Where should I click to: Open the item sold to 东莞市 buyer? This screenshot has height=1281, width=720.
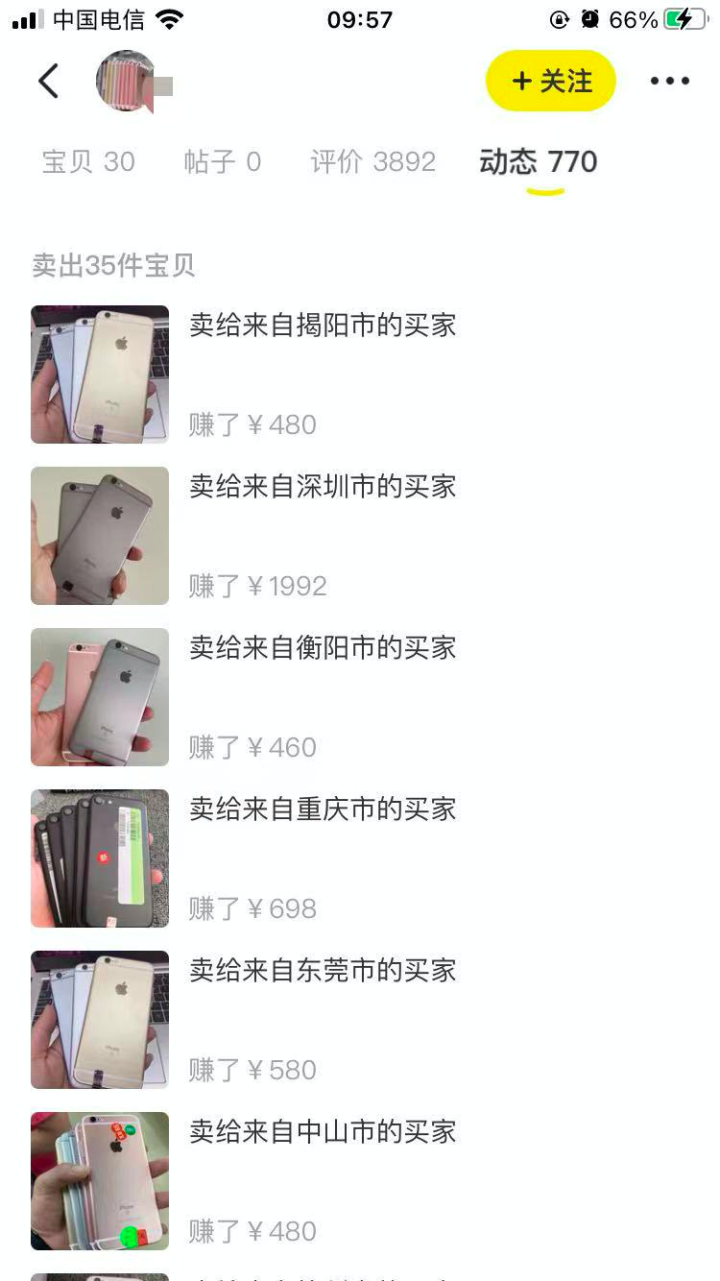coord(322,971)
